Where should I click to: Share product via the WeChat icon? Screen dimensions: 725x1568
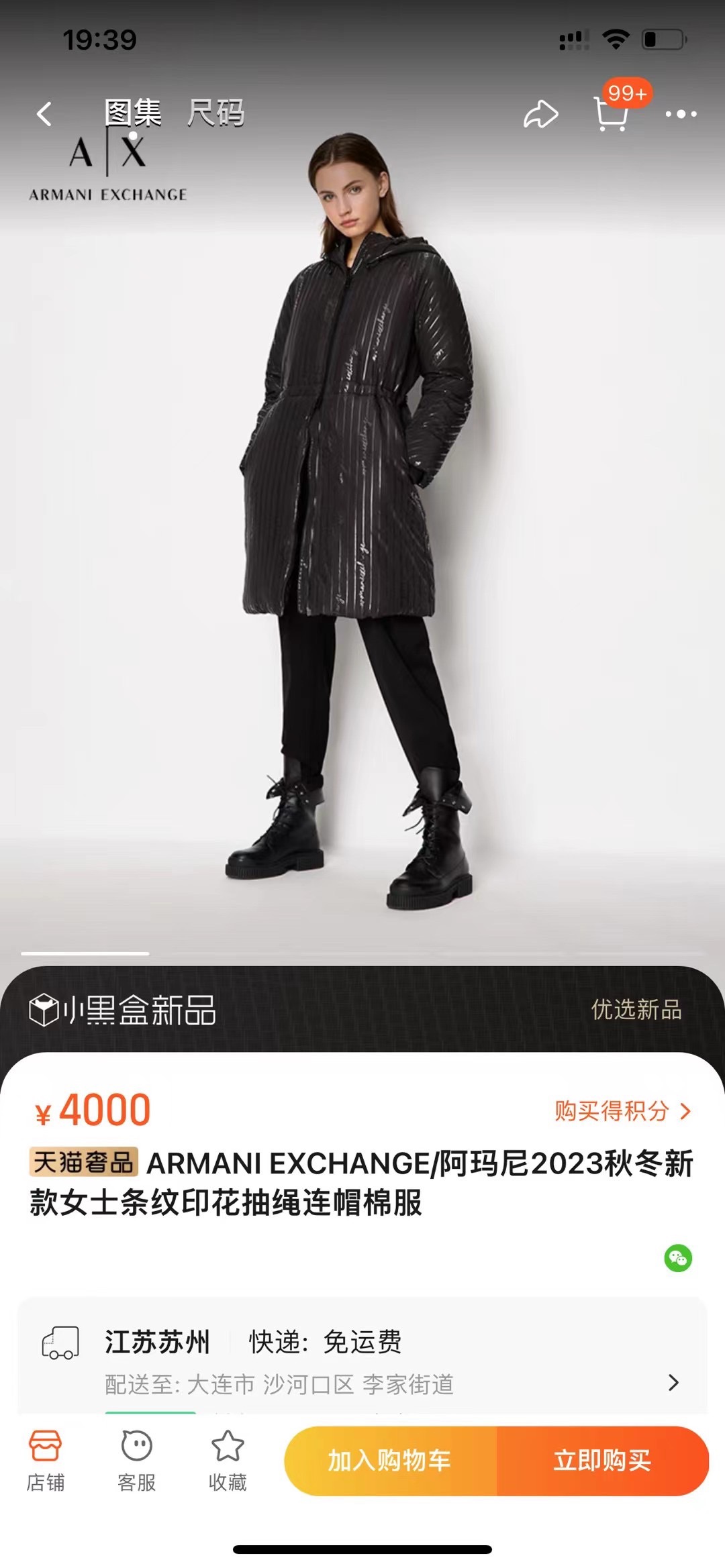(x=678, y=1258)
